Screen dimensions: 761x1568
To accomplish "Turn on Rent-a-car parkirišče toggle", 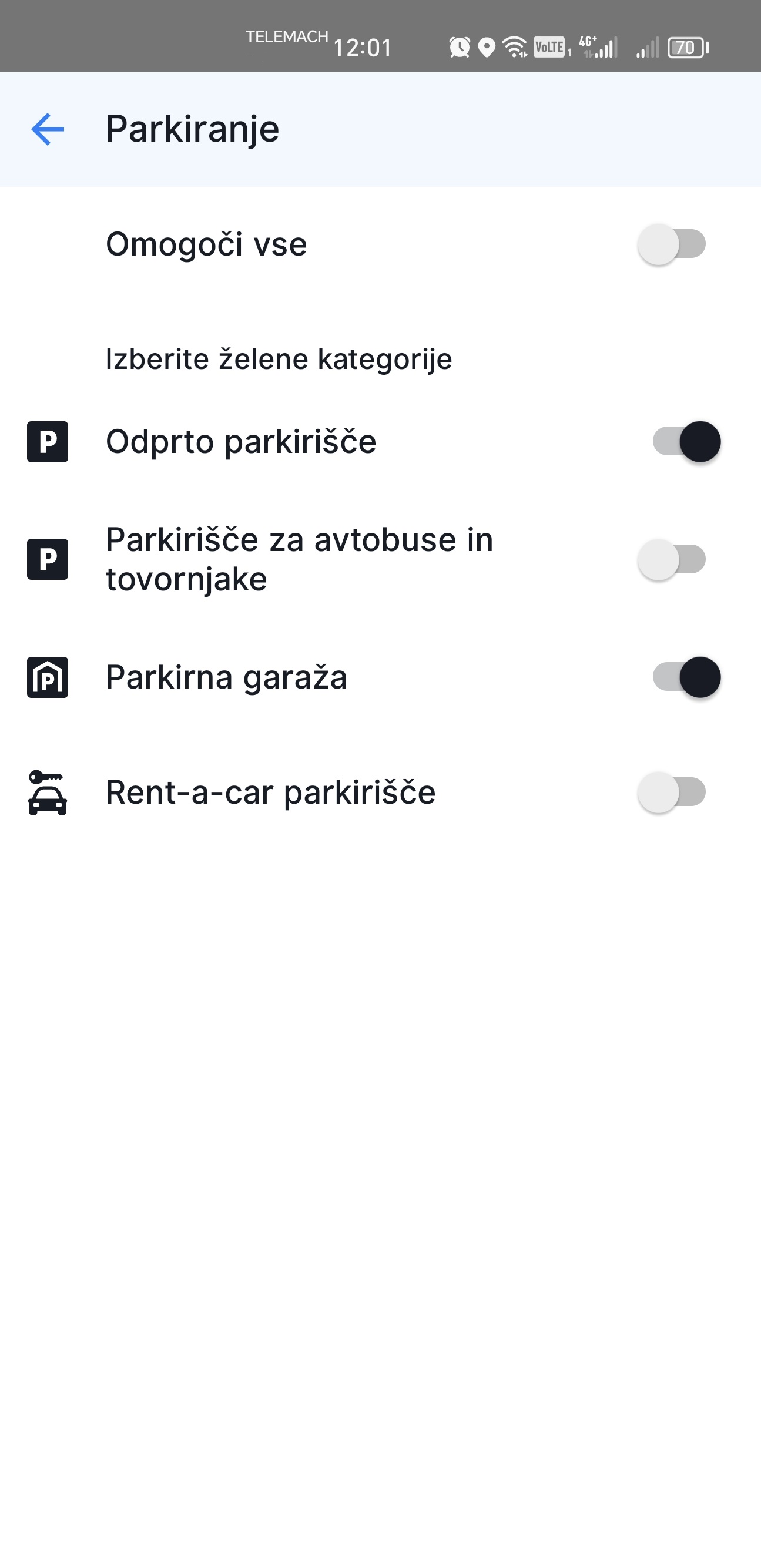I will [672, 792].
